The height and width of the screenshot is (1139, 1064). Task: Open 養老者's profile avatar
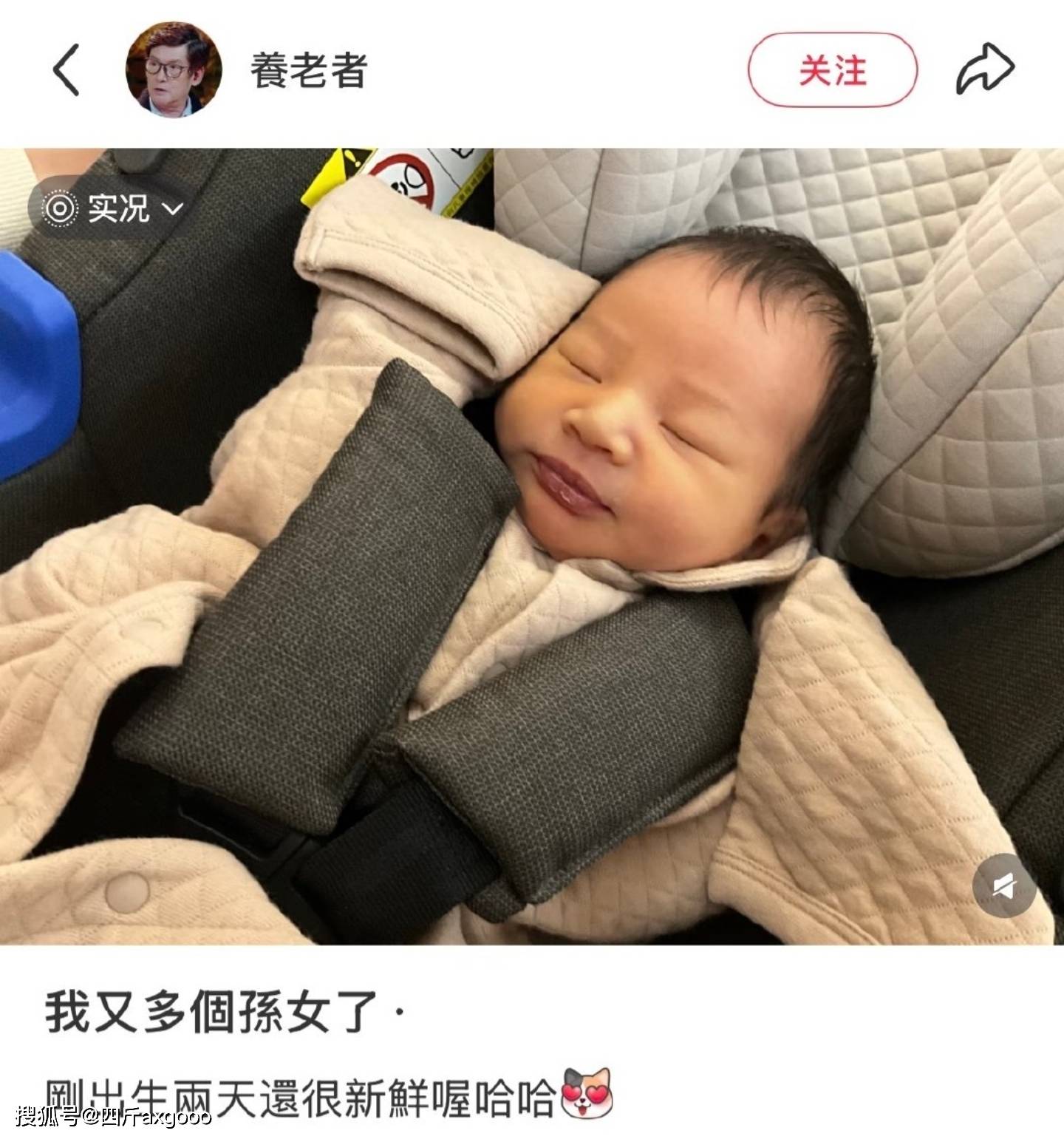pyautogui.click(x=174, y=72)
